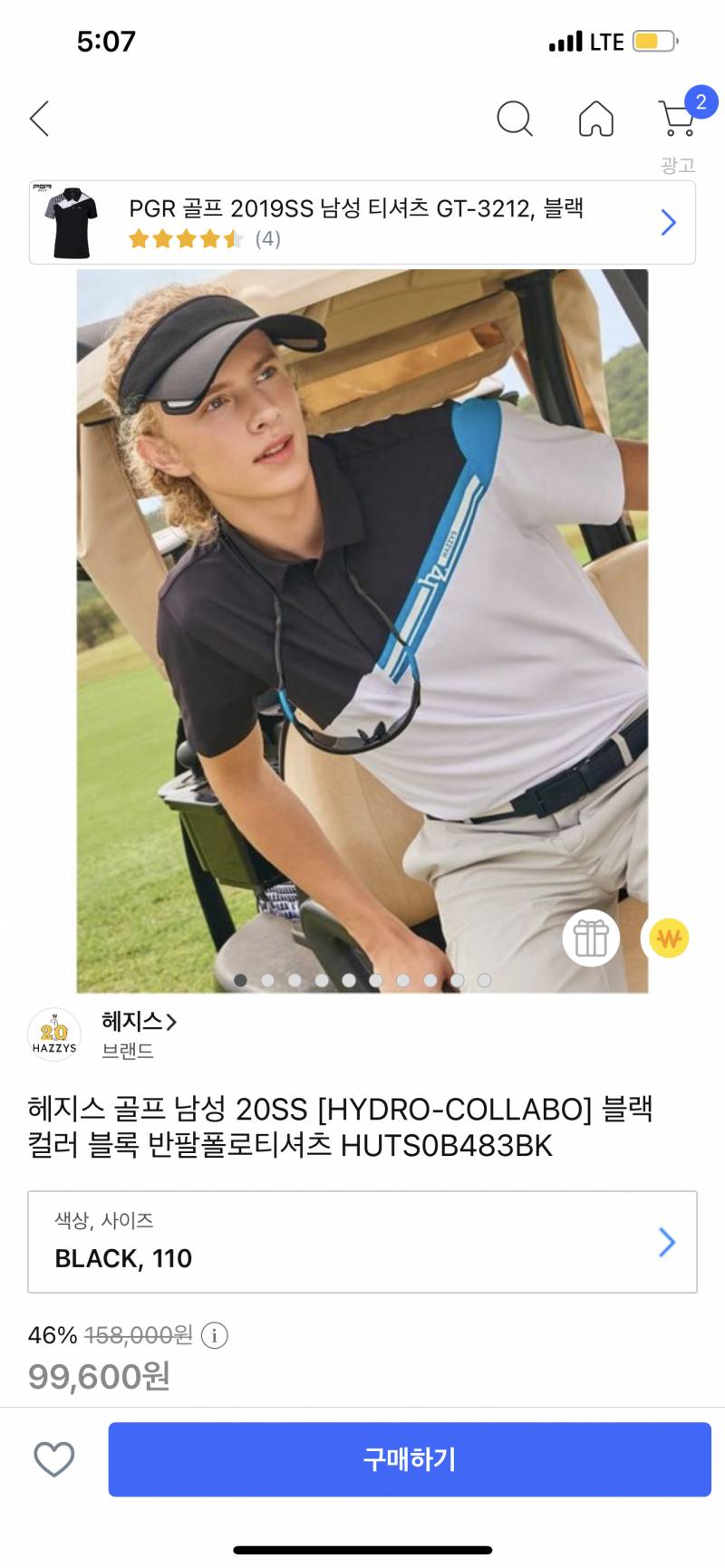725x1568 pixels.
Task: Change 색상, 사이즈 option BLACK, 110
Action: (362, 1242)
